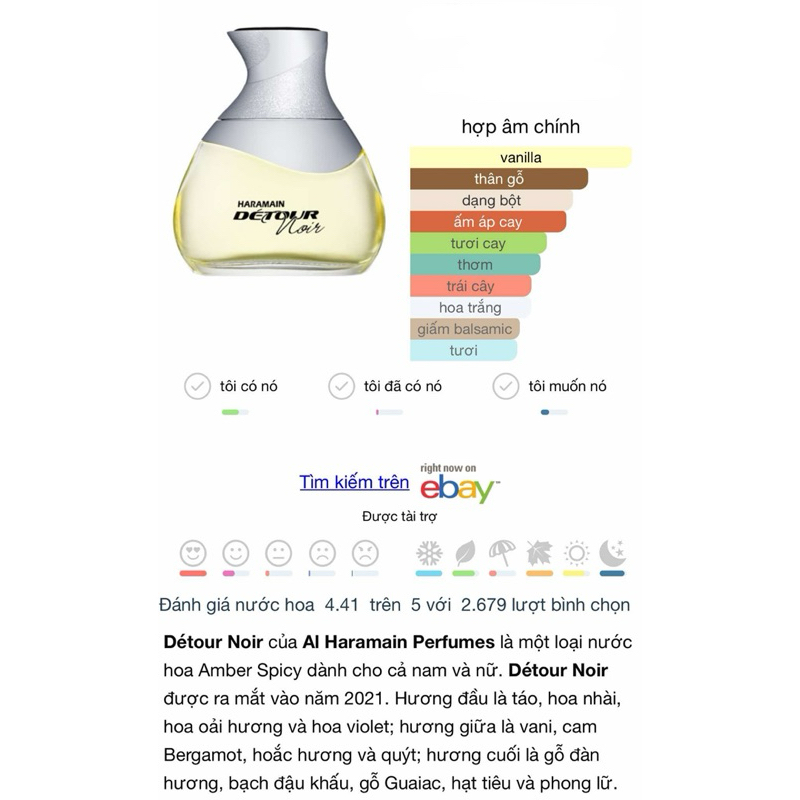Vote for spring with the leaf icon

coord(465,552)
